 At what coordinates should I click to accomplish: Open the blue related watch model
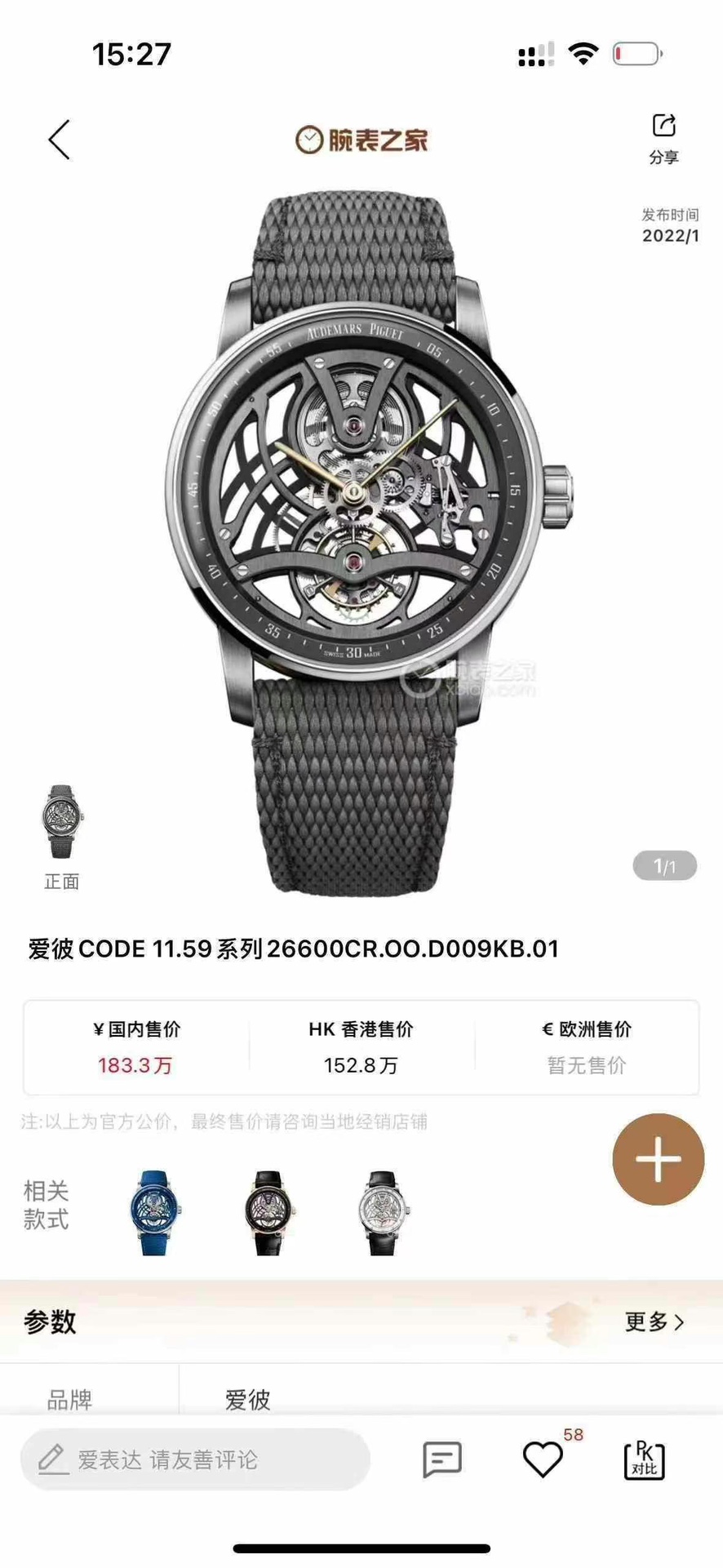(x=155, y=1213)
